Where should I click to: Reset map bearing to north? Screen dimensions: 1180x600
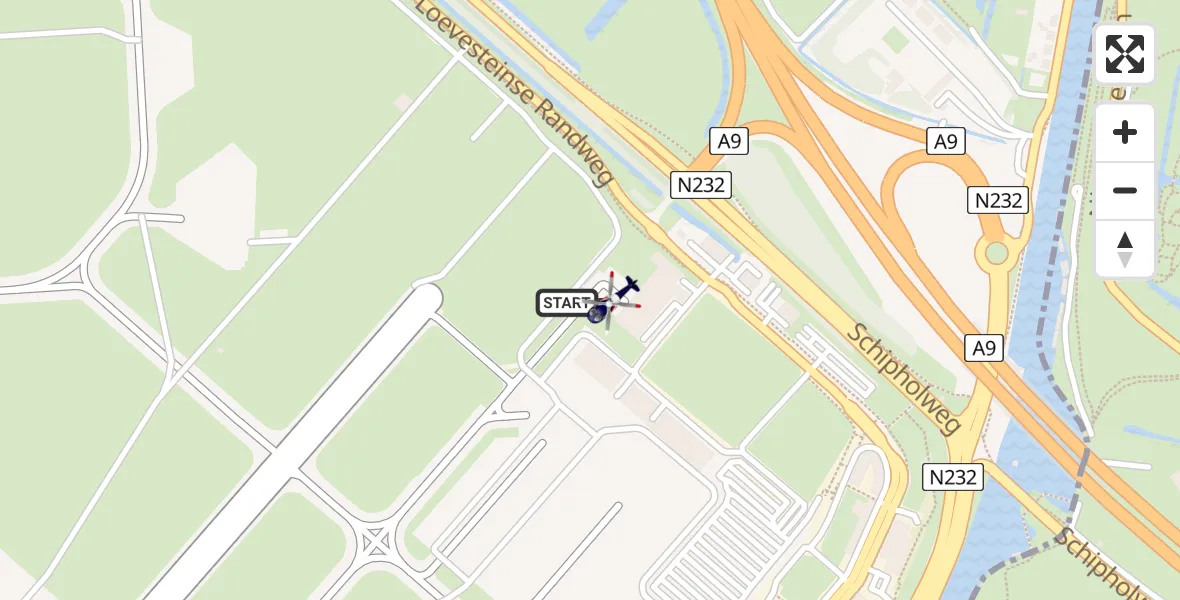(1125, 248)
